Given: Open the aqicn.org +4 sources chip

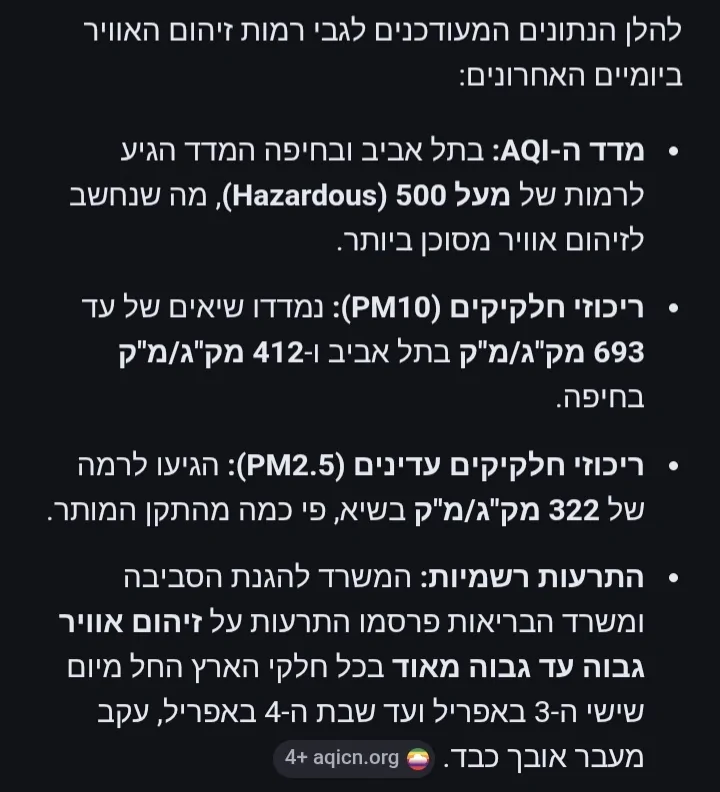Looking at the screenshot, I should pyautogui.click(x=355, y=758).
